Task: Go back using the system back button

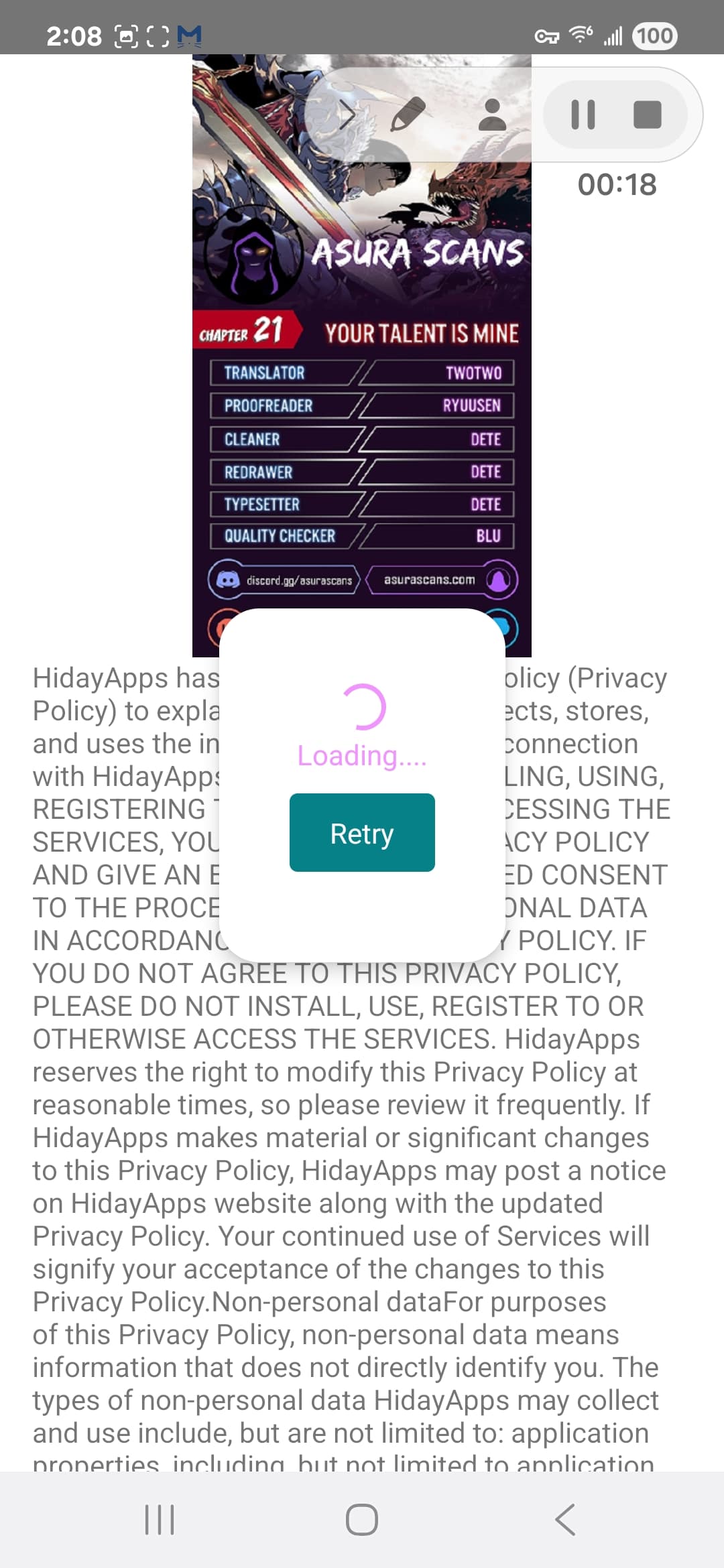Action: point(565,1520)
